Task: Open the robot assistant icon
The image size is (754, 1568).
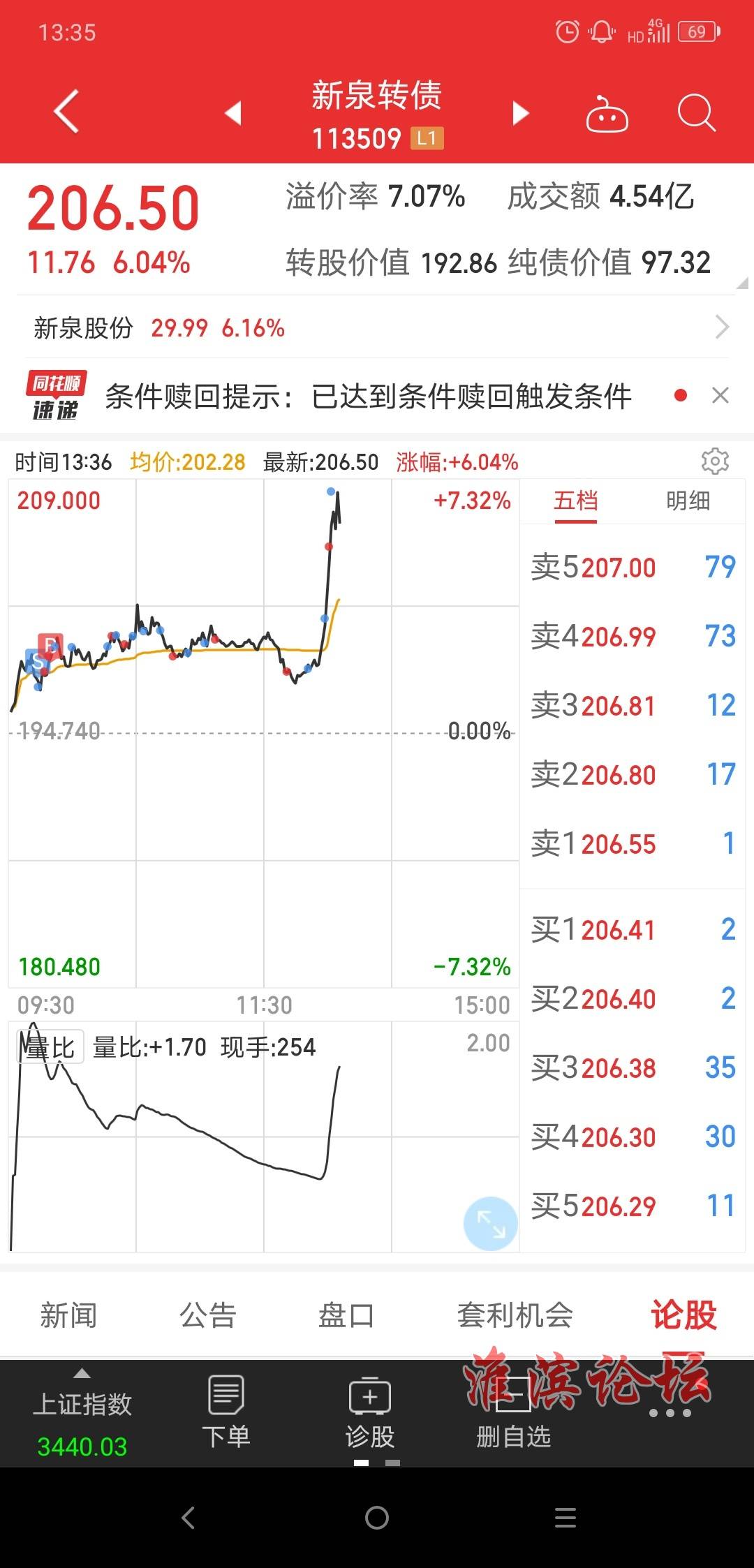Action: [607, 113]
